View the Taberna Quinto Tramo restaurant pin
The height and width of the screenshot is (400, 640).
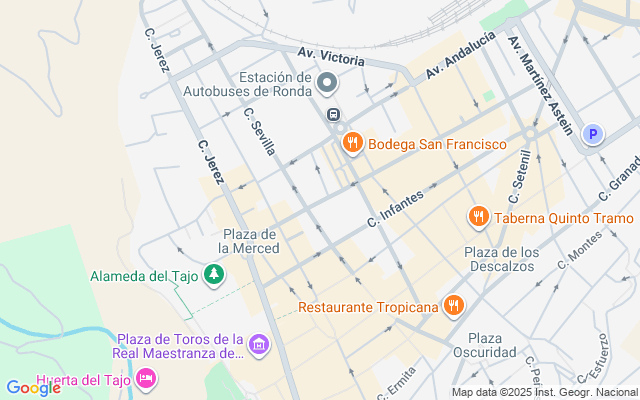pyautogui.click(x=479, y=217)
